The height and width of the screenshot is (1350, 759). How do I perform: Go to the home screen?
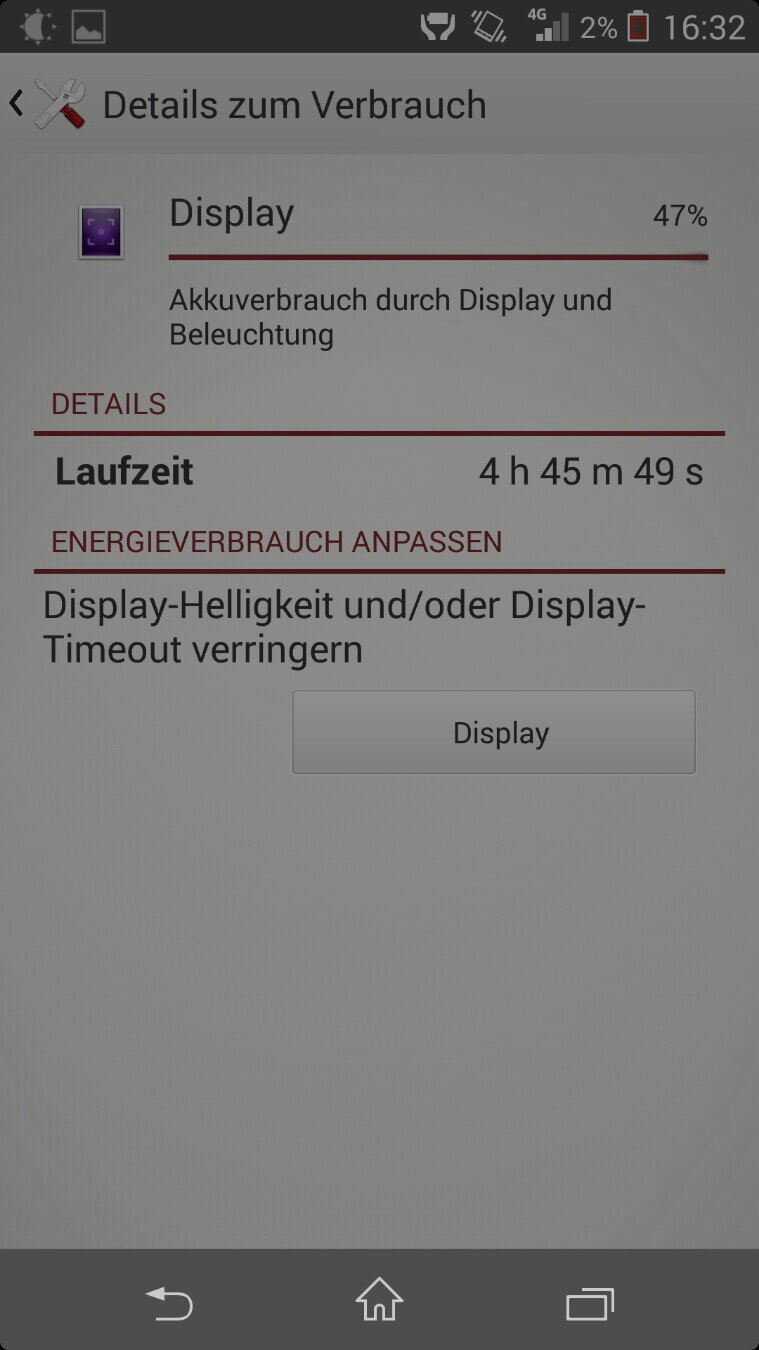tap(379, 1301)
